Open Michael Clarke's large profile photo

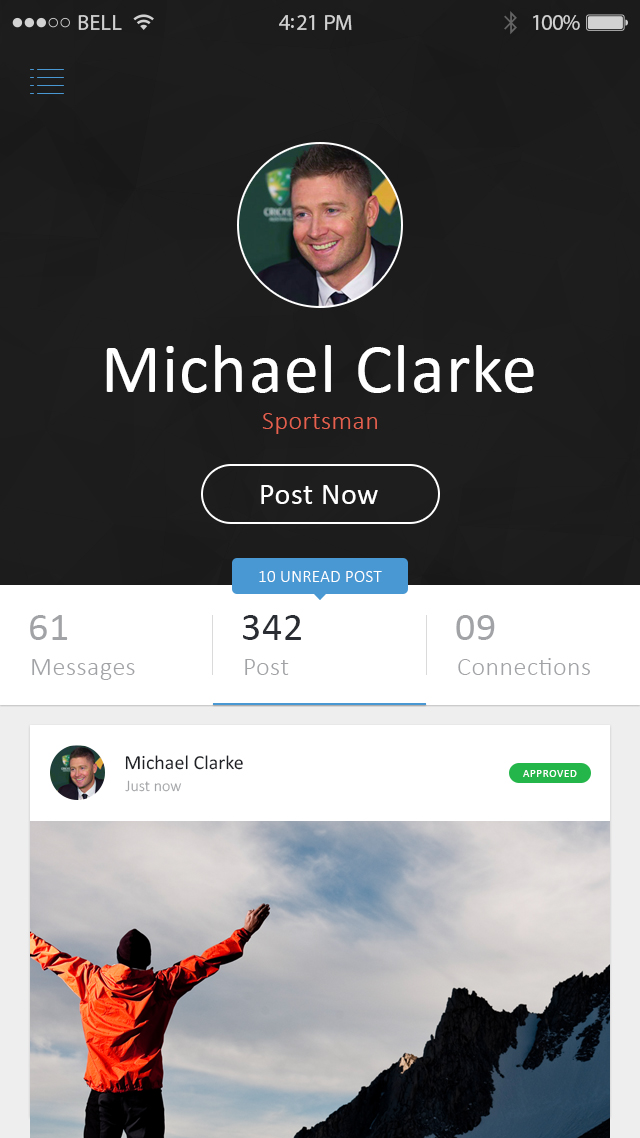tap(320, 225)
